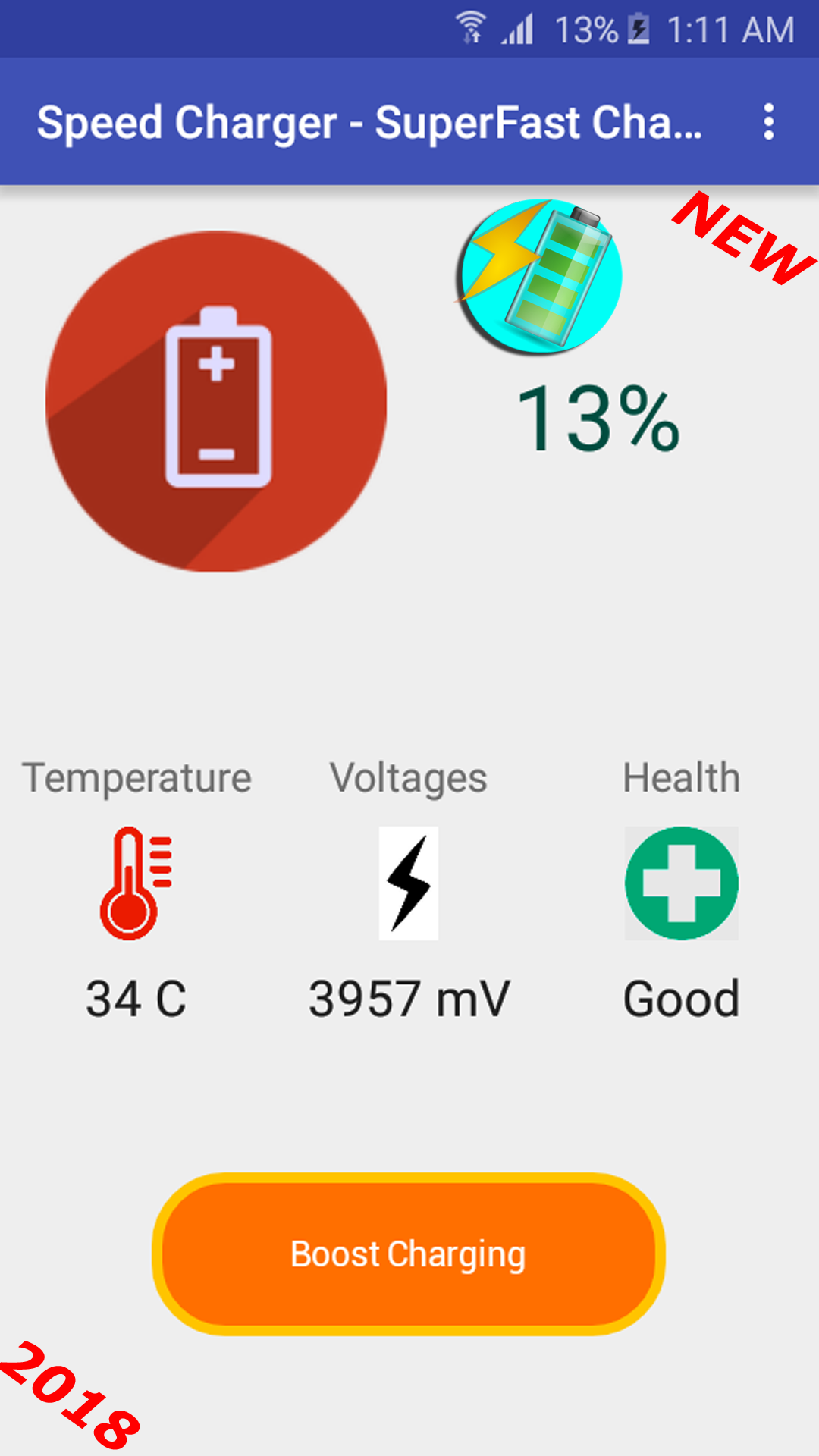Select the Health label

[x=680, y=777]
